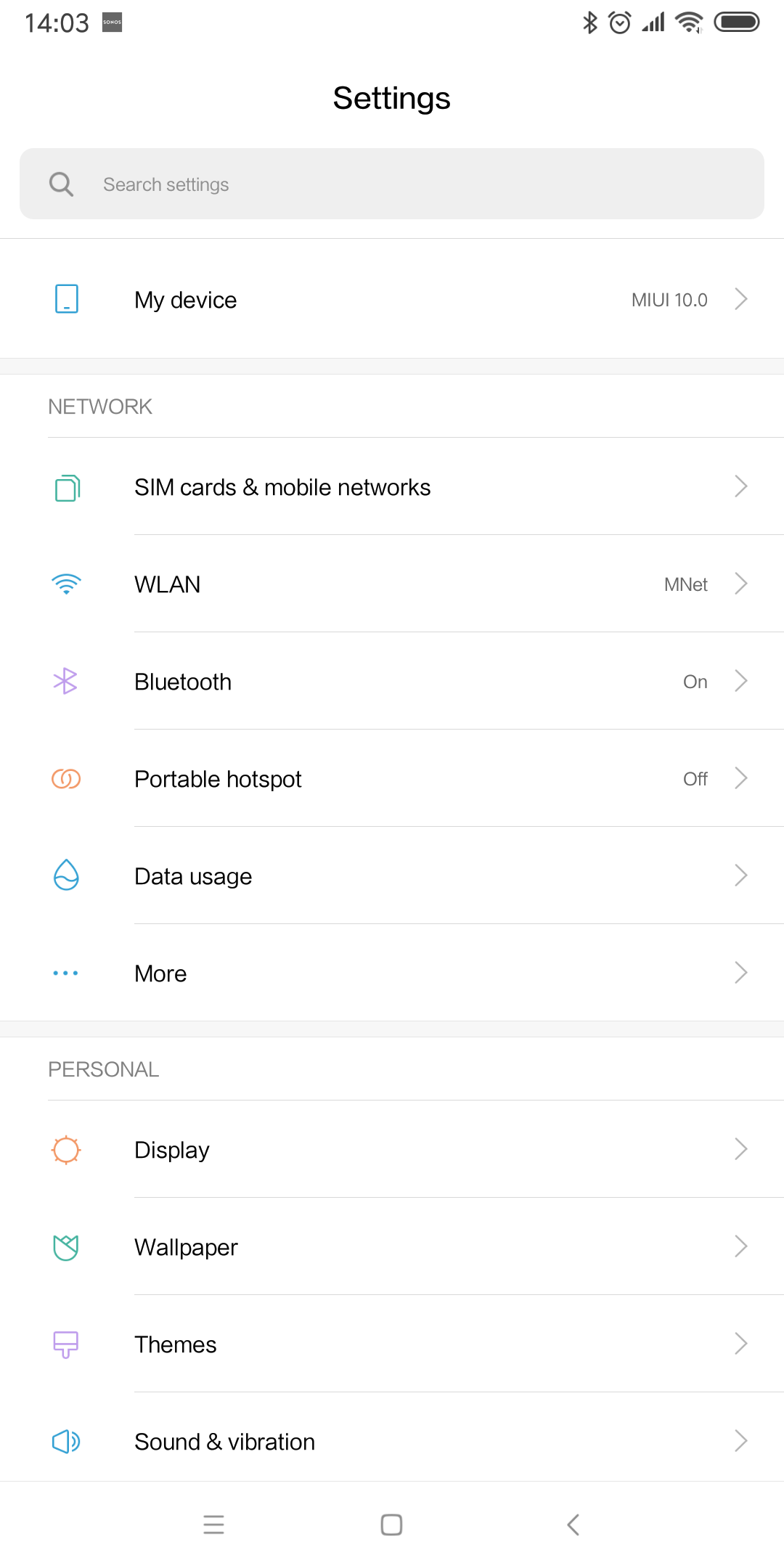The image size is (784, 1568).
Task: Go to WLAN settings
Action: tap(392, 584)
